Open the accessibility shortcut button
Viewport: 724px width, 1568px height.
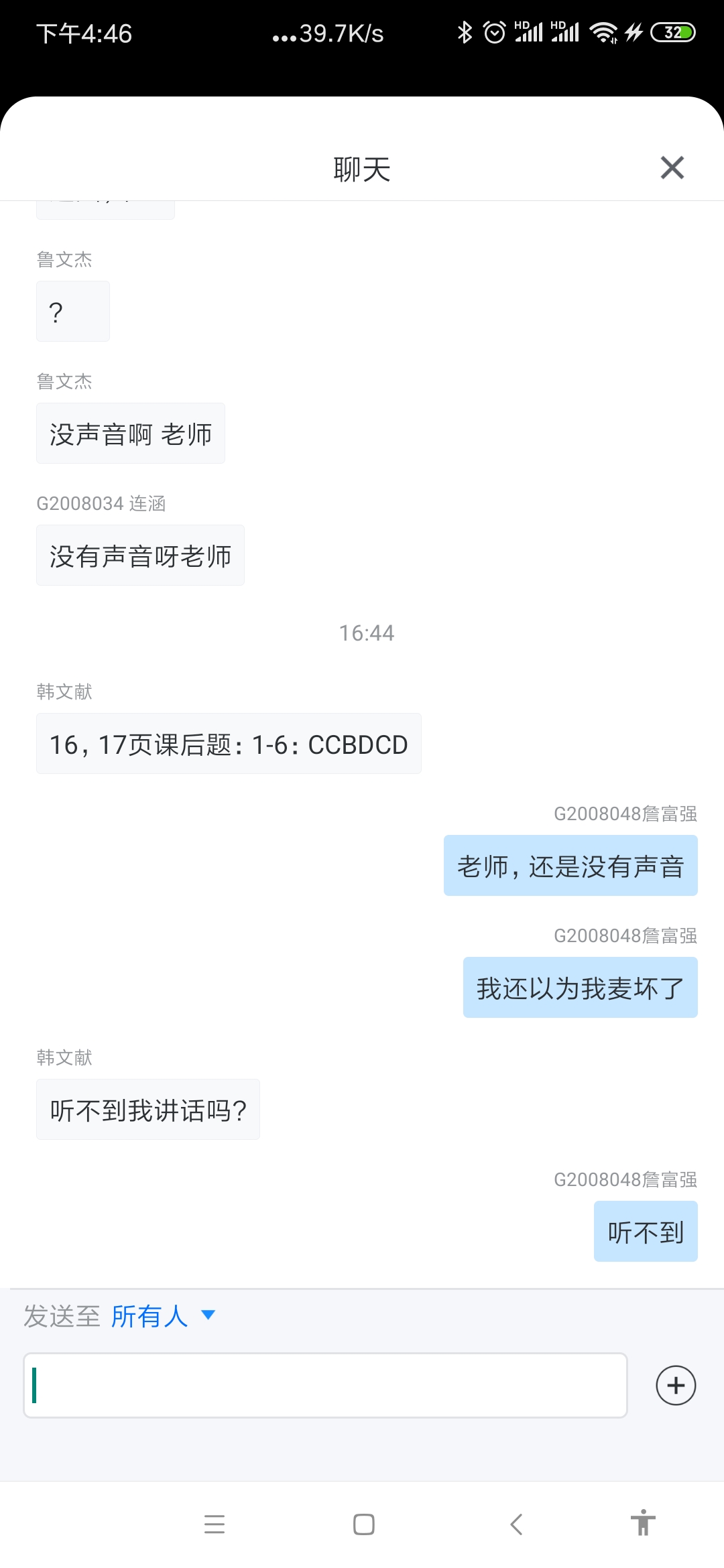tap(642, 1522)
